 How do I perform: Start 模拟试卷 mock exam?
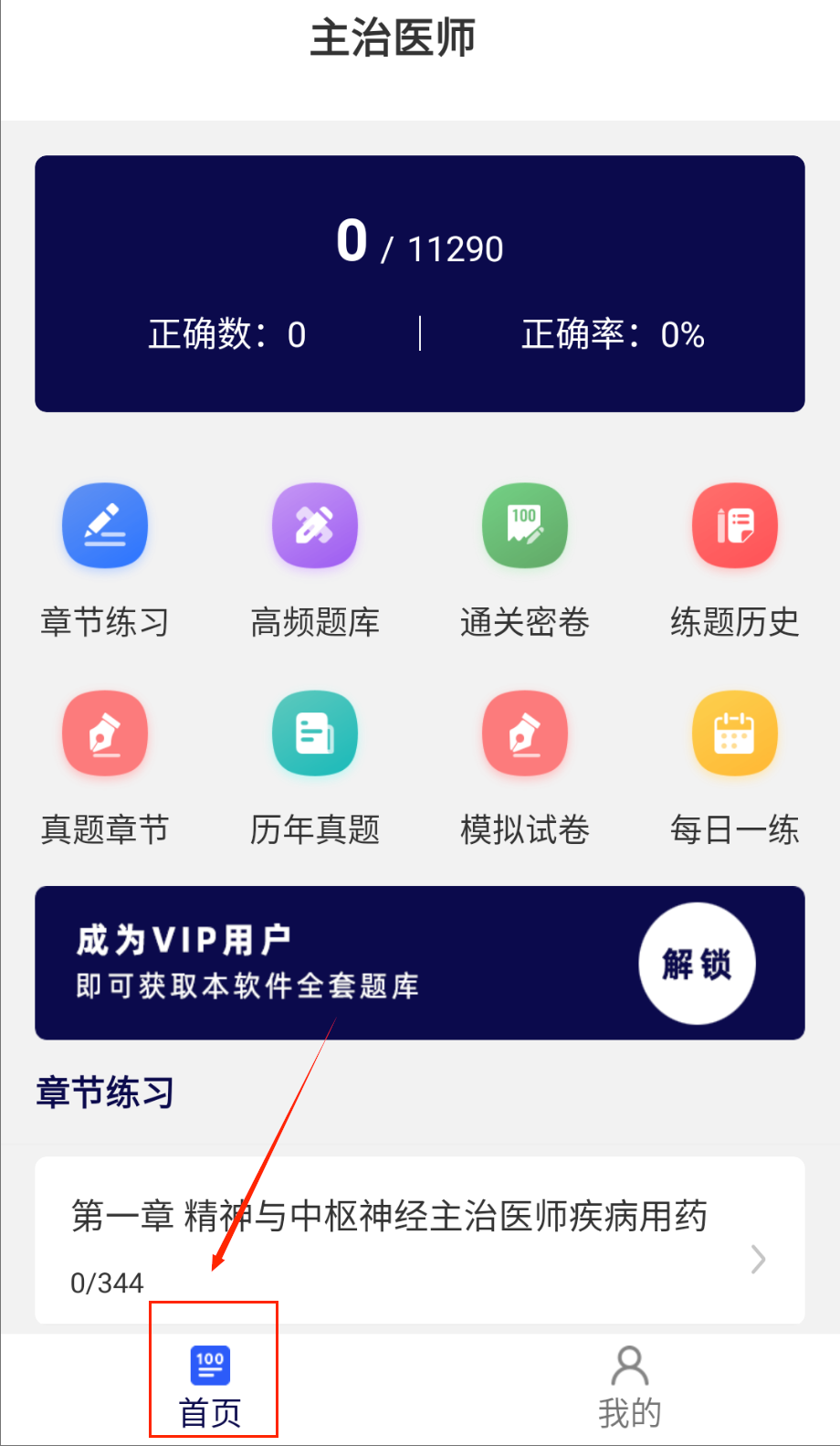click(x=525, y=734)
